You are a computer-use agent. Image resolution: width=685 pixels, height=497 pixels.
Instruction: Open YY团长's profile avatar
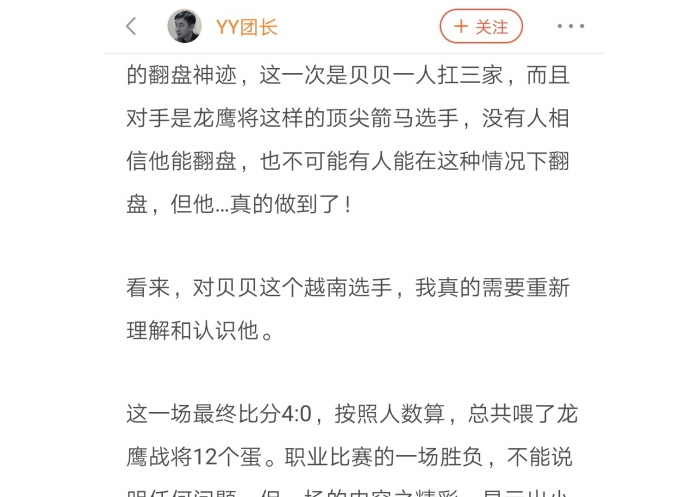click(184, 27)
